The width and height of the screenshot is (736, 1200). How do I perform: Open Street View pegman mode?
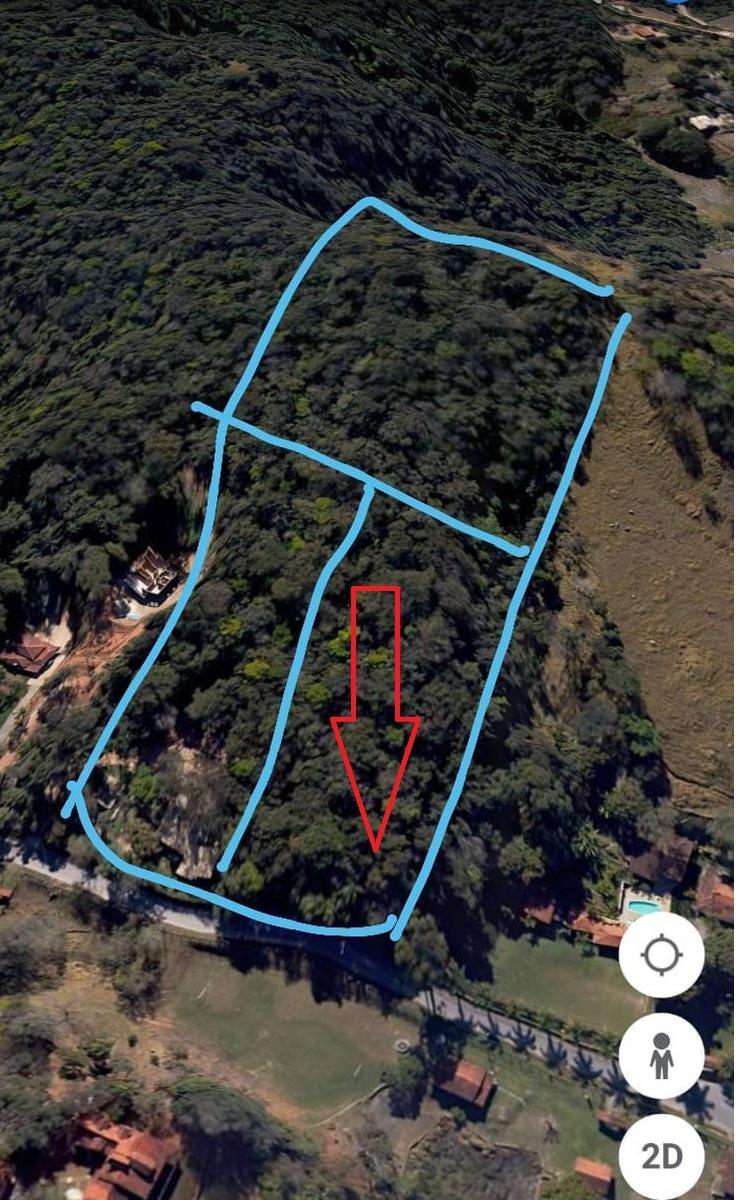click(661, 1056)
